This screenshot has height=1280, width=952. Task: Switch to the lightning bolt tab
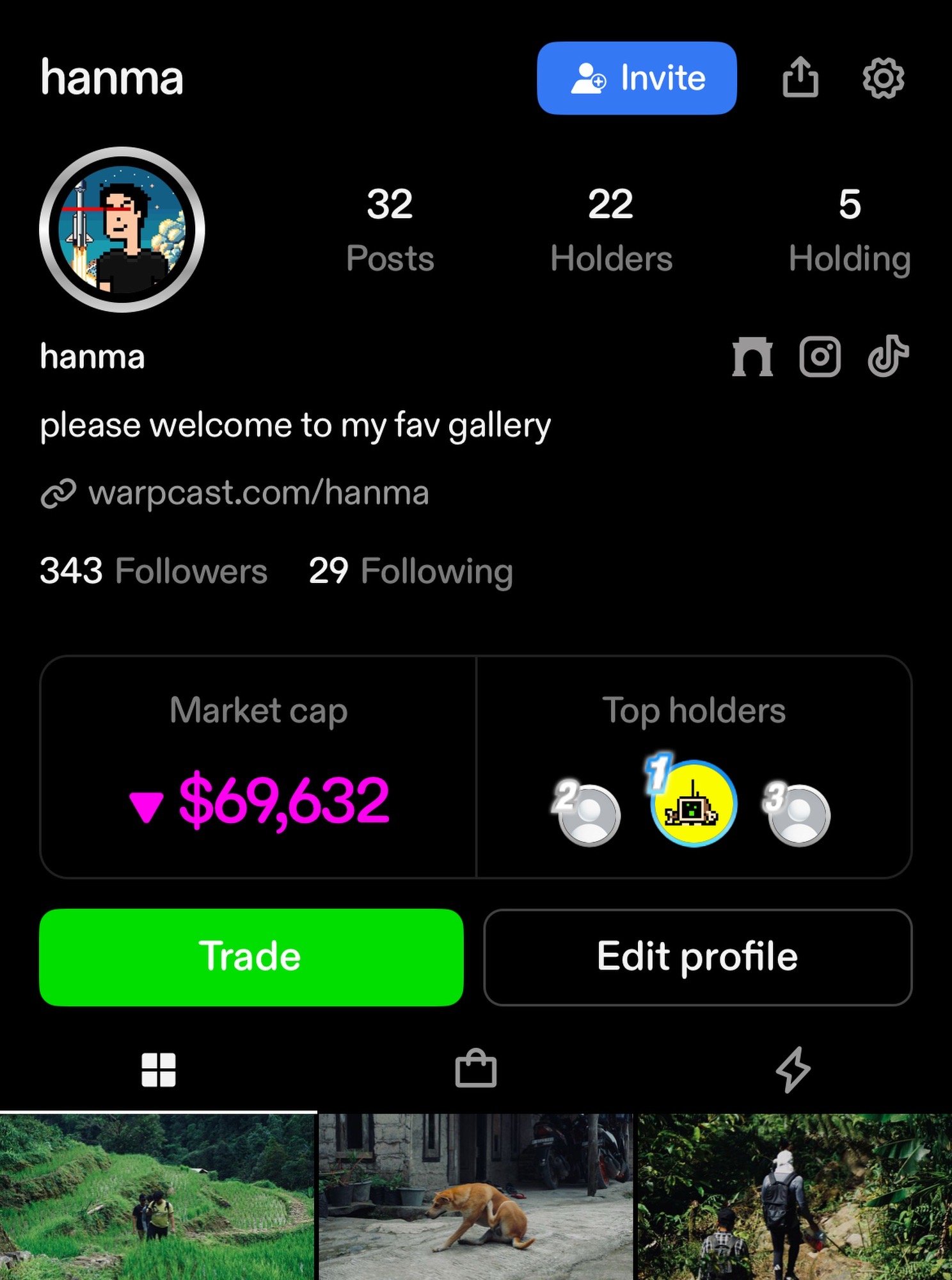pyautogui.click(x=793, y=1069)
